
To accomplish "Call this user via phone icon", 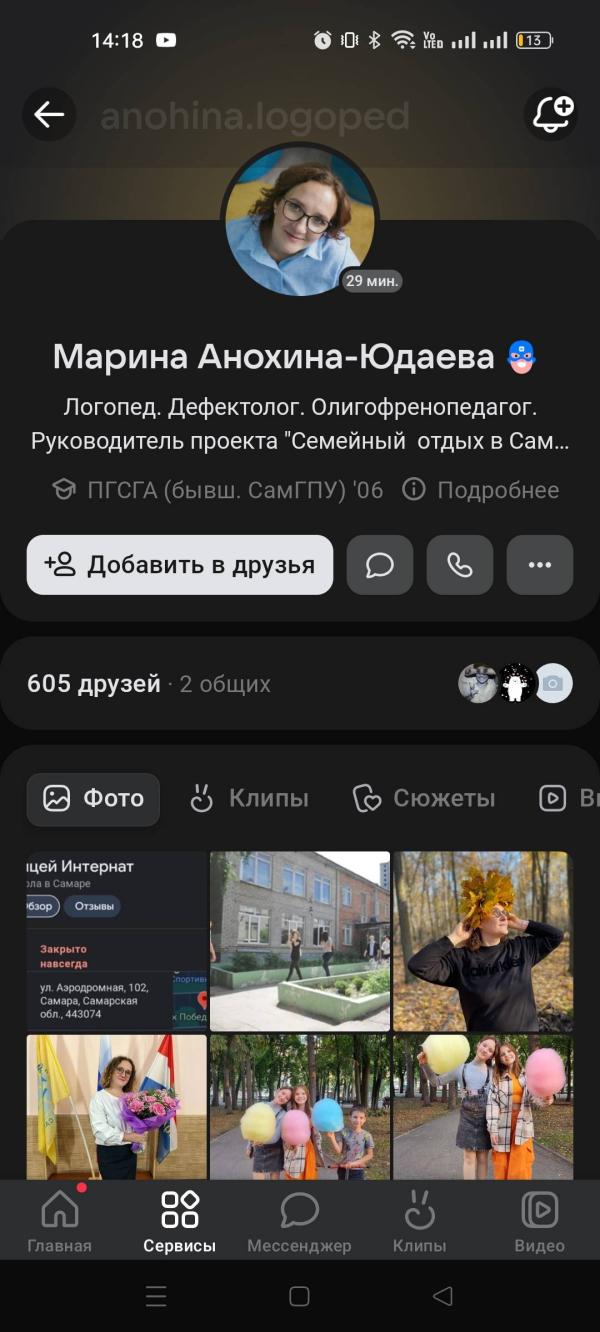I will pos(460,565).
